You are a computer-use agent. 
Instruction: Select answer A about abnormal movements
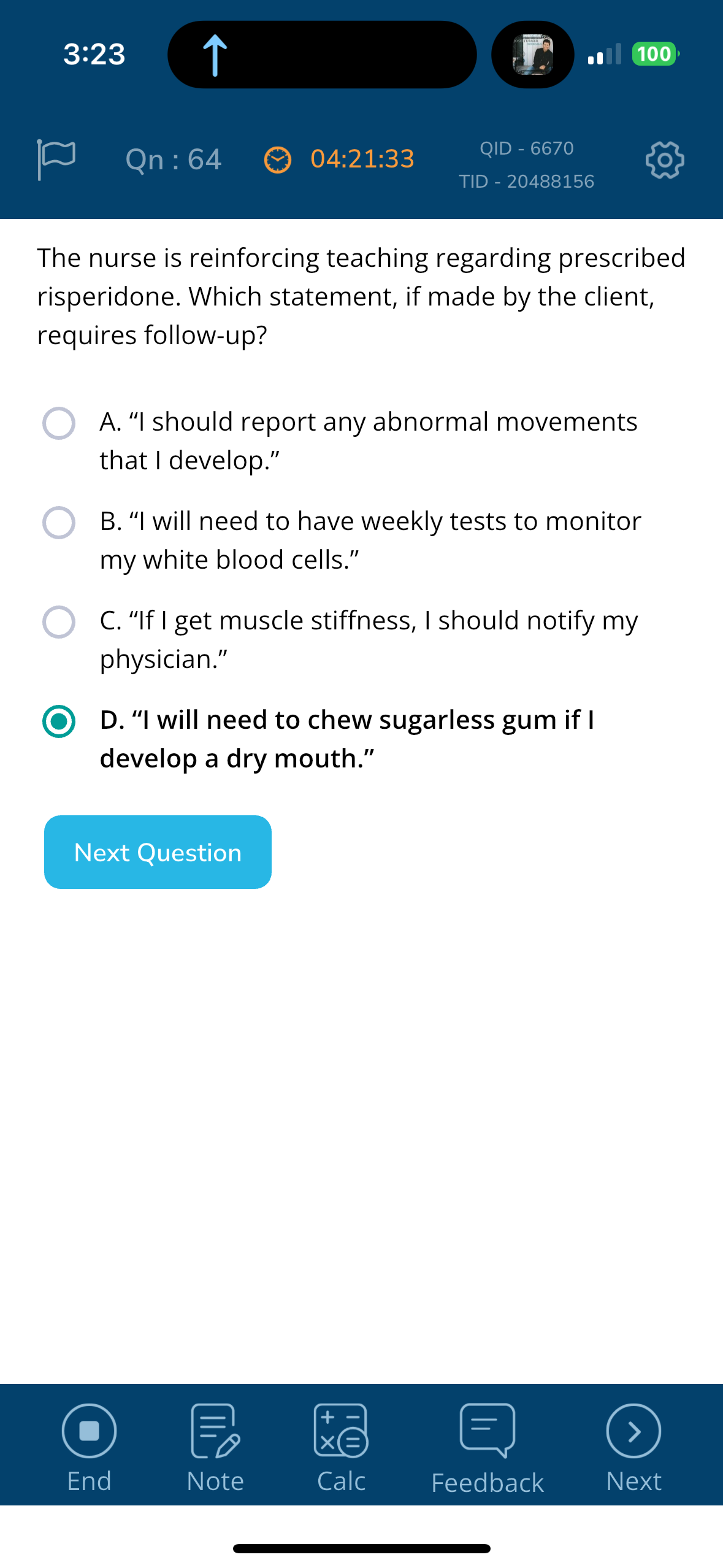(x=59, y=423)
